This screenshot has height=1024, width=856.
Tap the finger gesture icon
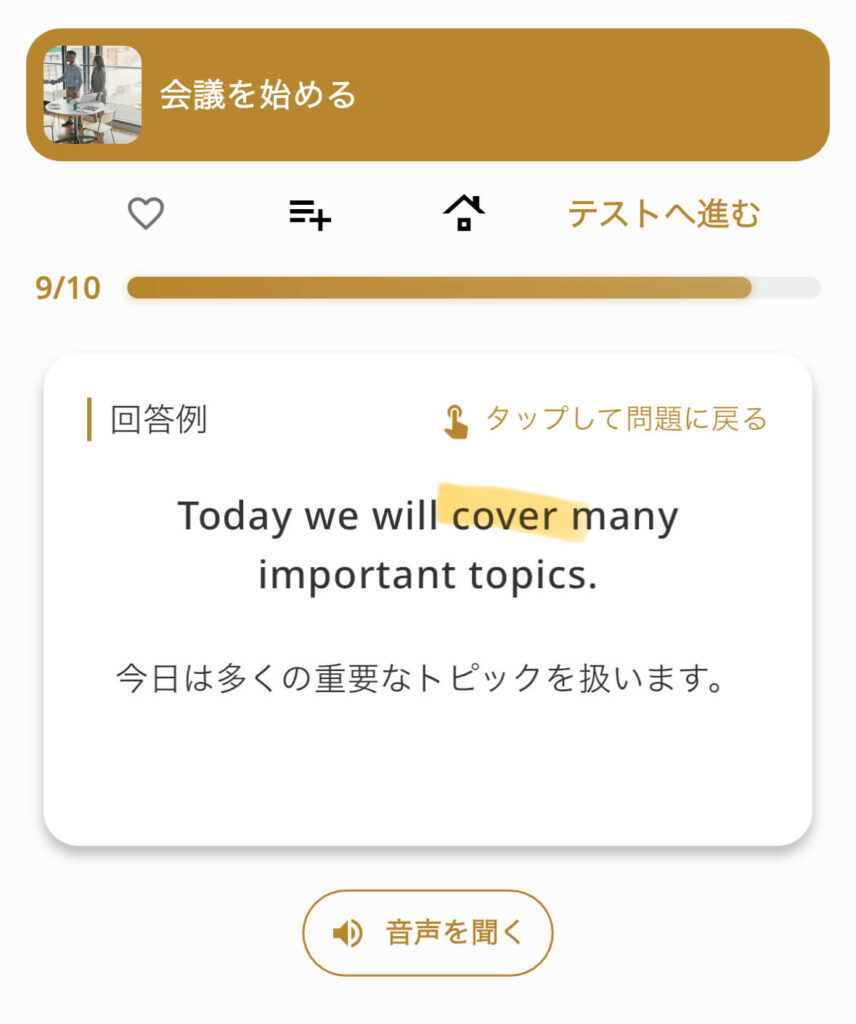pyautogui.click(x=455, y=419)
